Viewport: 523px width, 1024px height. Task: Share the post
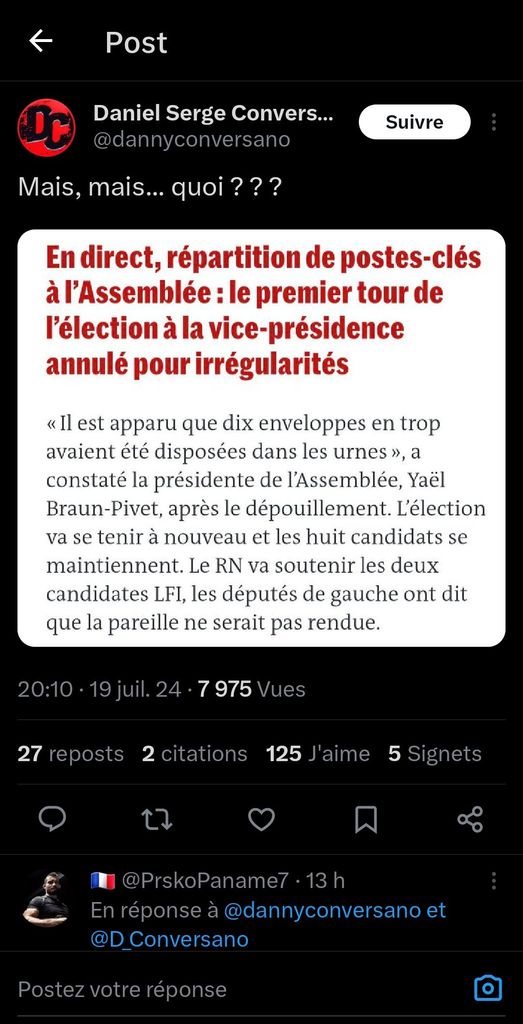coord(470,819)
